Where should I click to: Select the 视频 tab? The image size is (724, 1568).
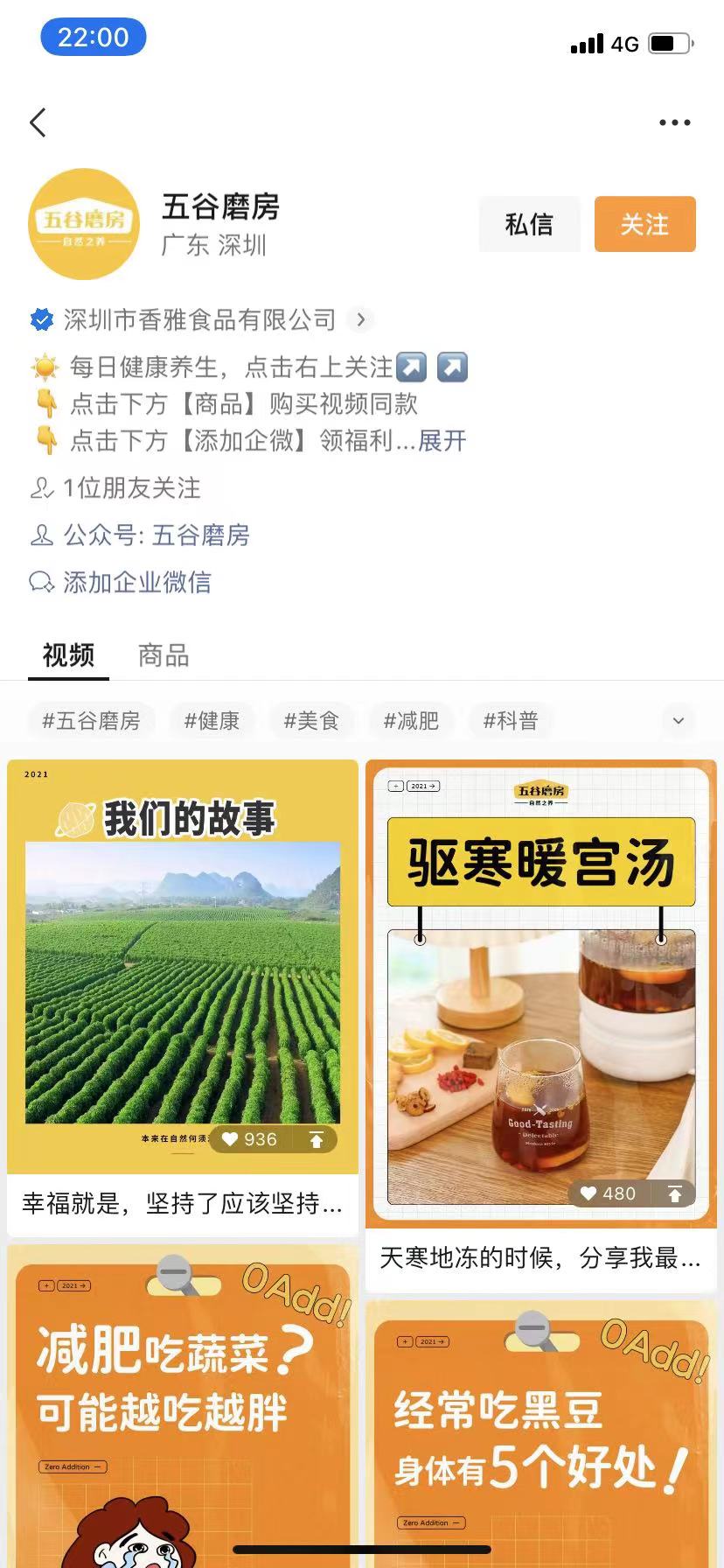[68, 655]
